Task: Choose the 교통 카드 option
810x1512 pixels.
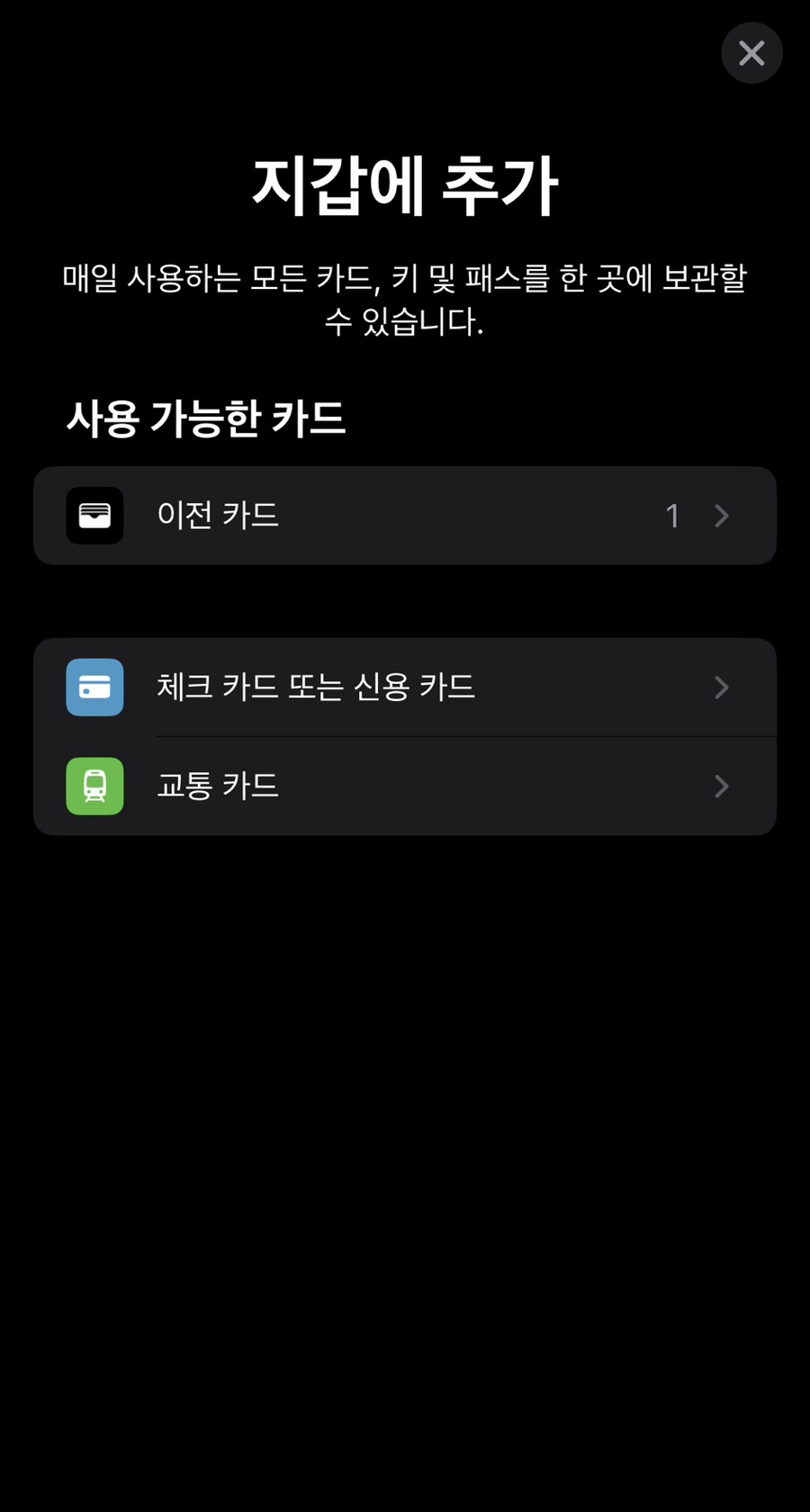Action: tap(404, 787)
